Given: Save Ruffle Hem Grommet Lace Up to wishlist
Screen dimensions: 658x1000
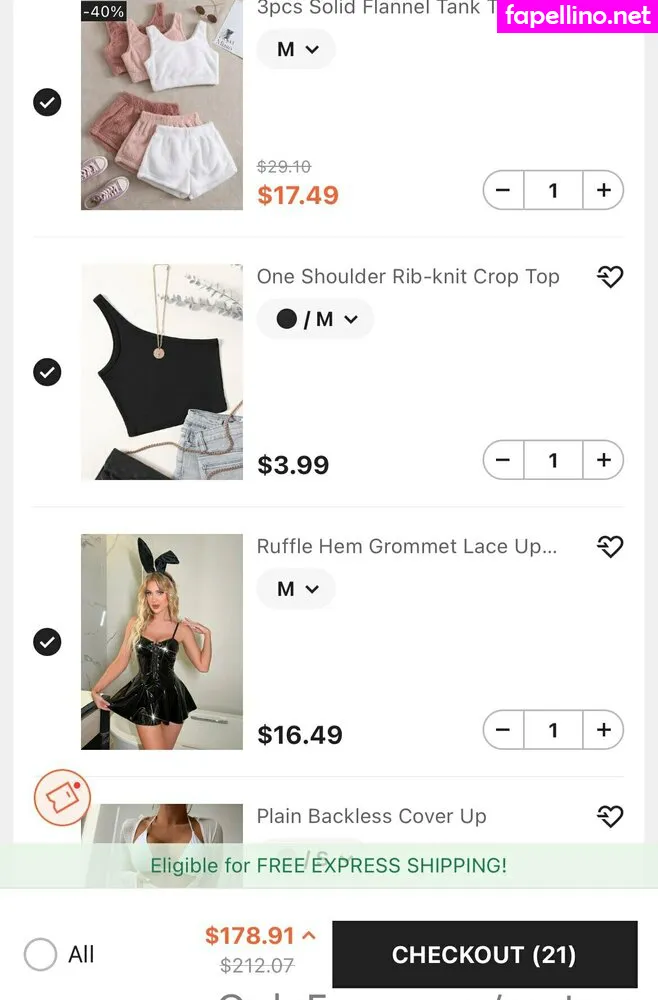Looking at the screenshot, I should pyautogui.click(x=610, y=547).
